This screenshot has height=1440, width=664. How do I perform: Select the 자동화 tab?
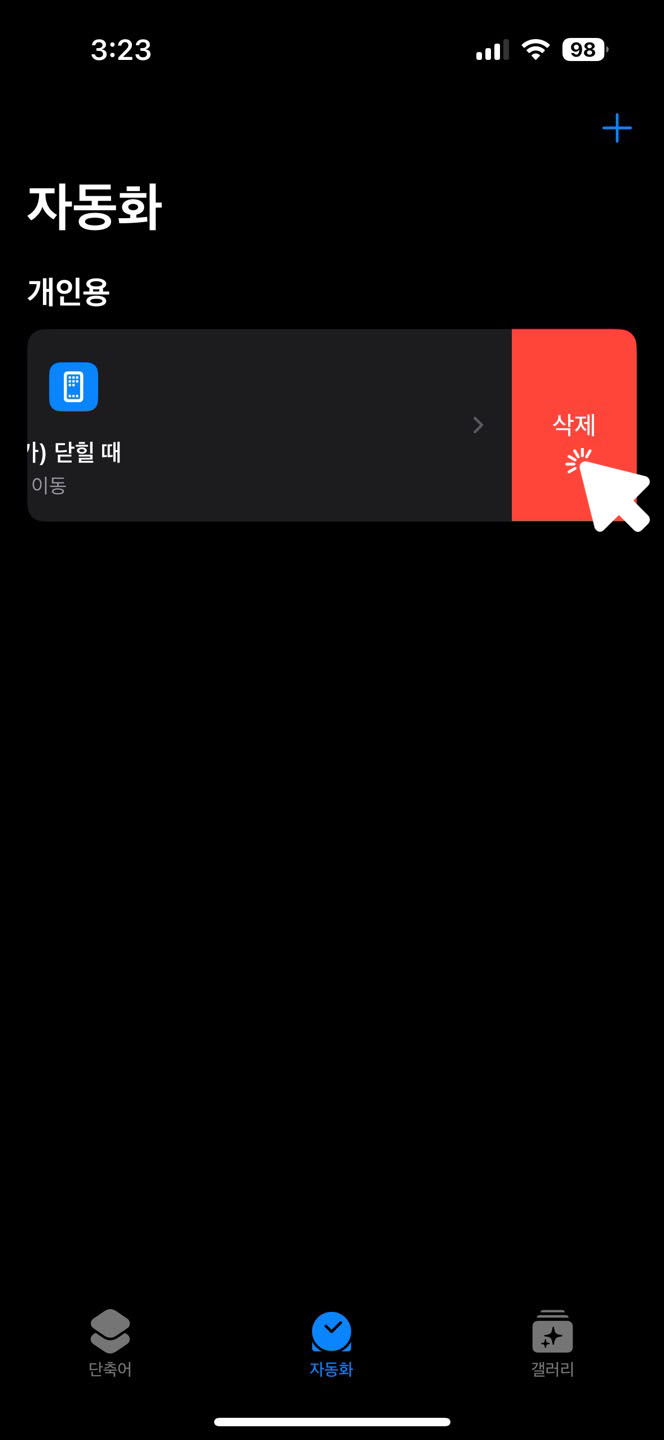(x=331, y=1343)
